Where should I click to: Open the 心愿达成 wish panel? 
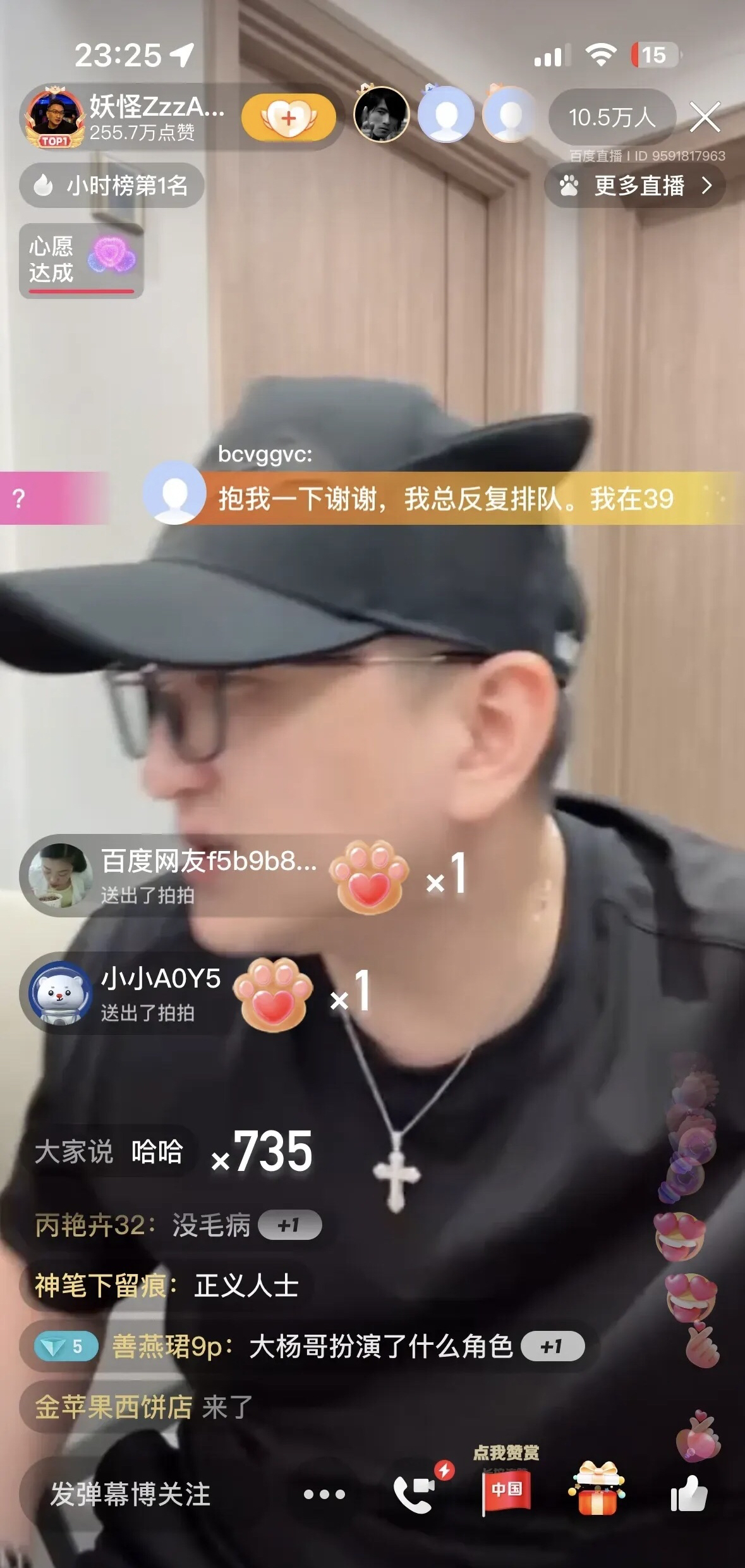[x=81, y=260]
